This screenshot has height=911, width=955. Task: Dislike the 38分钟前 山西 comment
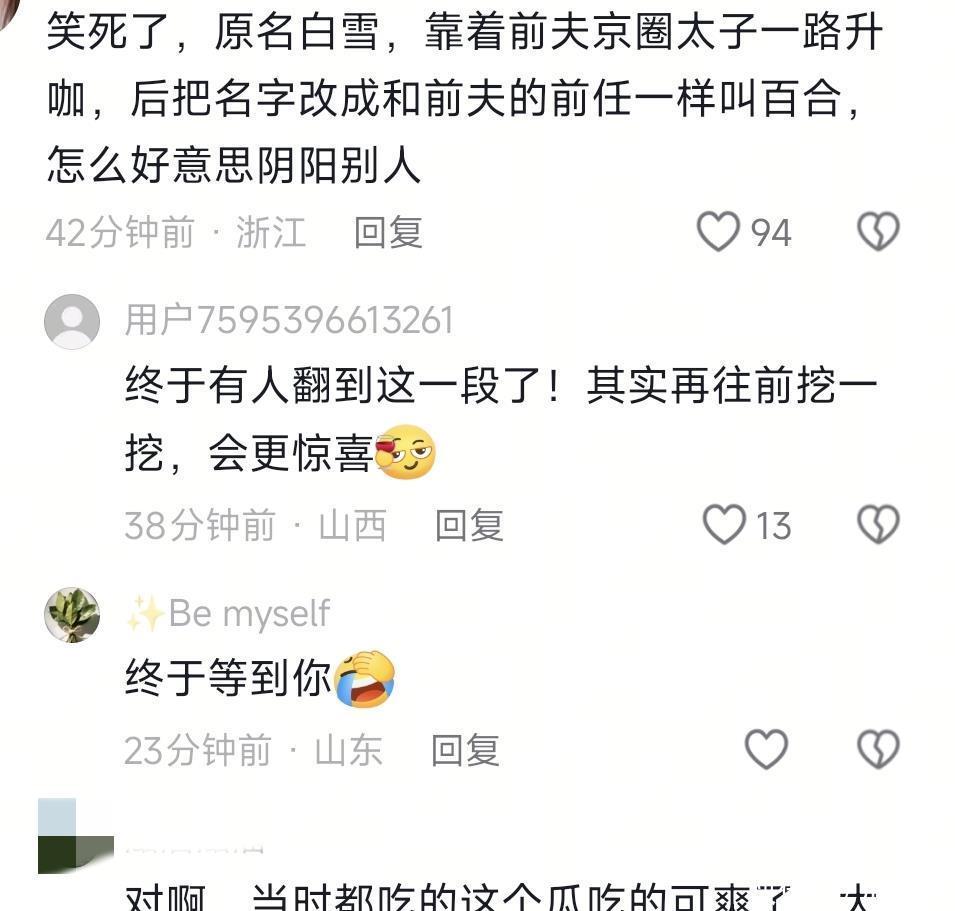(x=878, y=525)
